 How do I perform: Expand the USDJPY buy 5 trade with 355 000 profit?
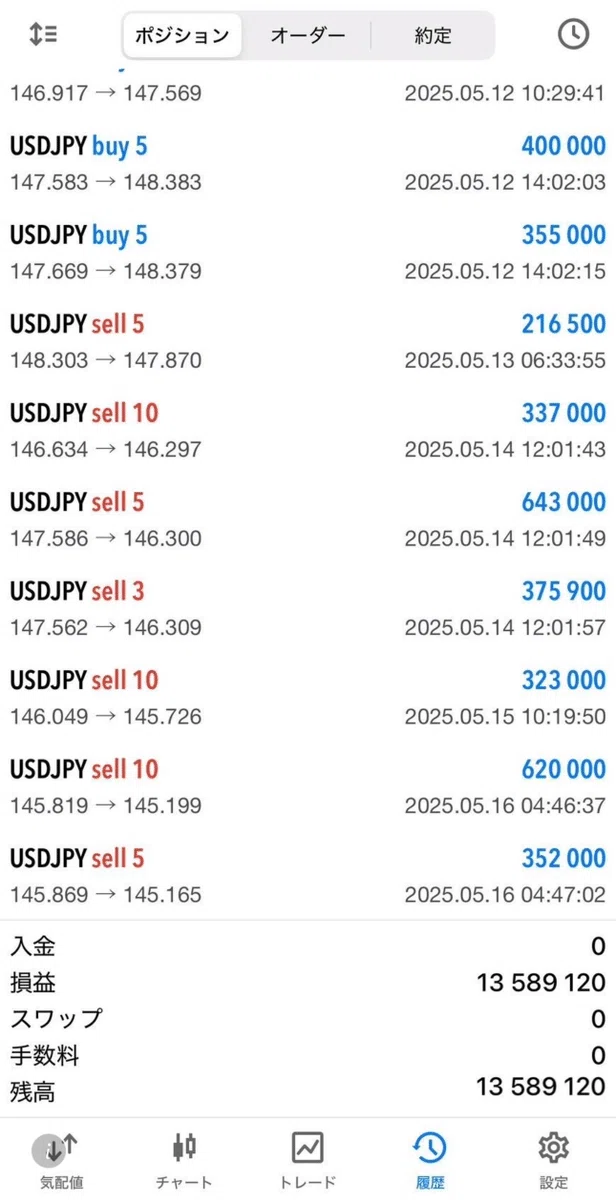[308, 252]
